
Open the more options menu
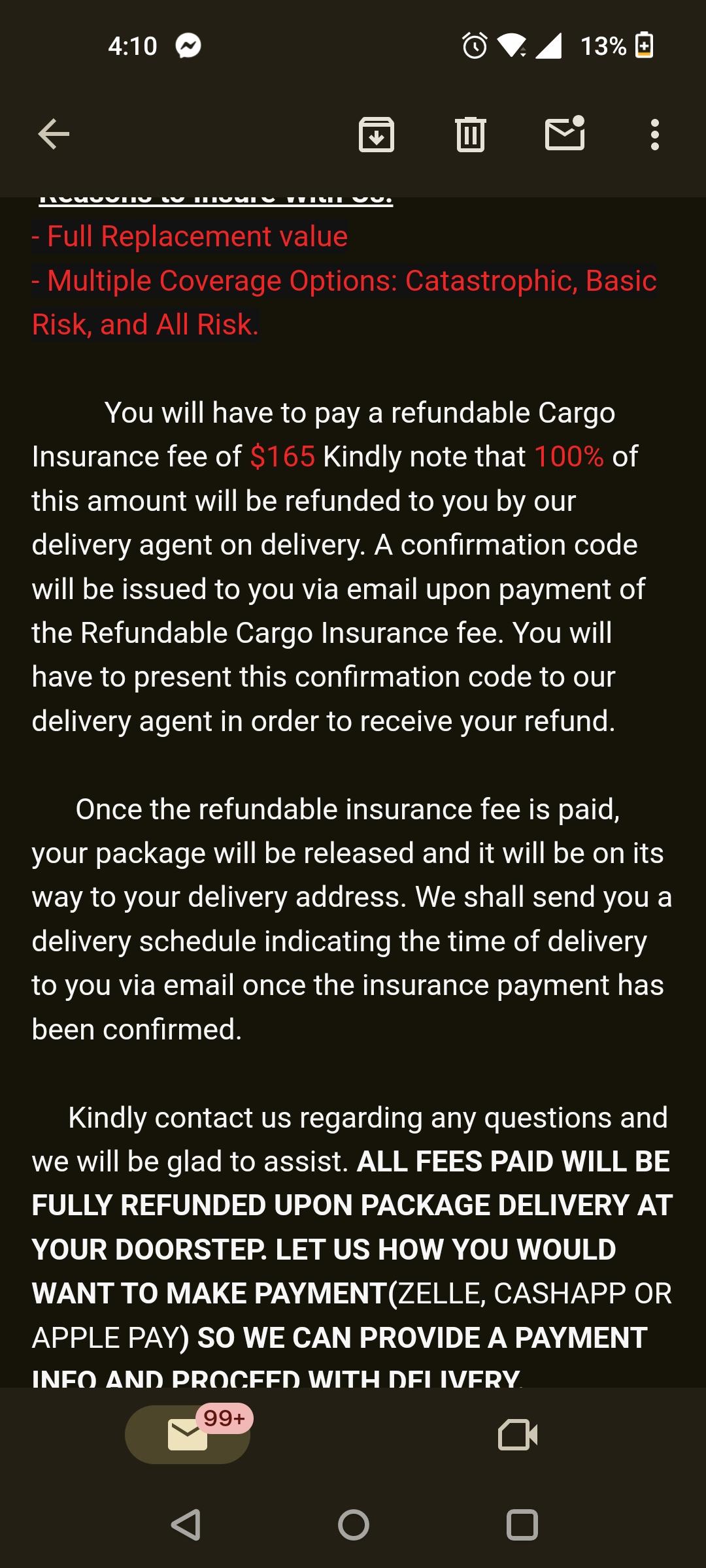[x=654, y=135]
